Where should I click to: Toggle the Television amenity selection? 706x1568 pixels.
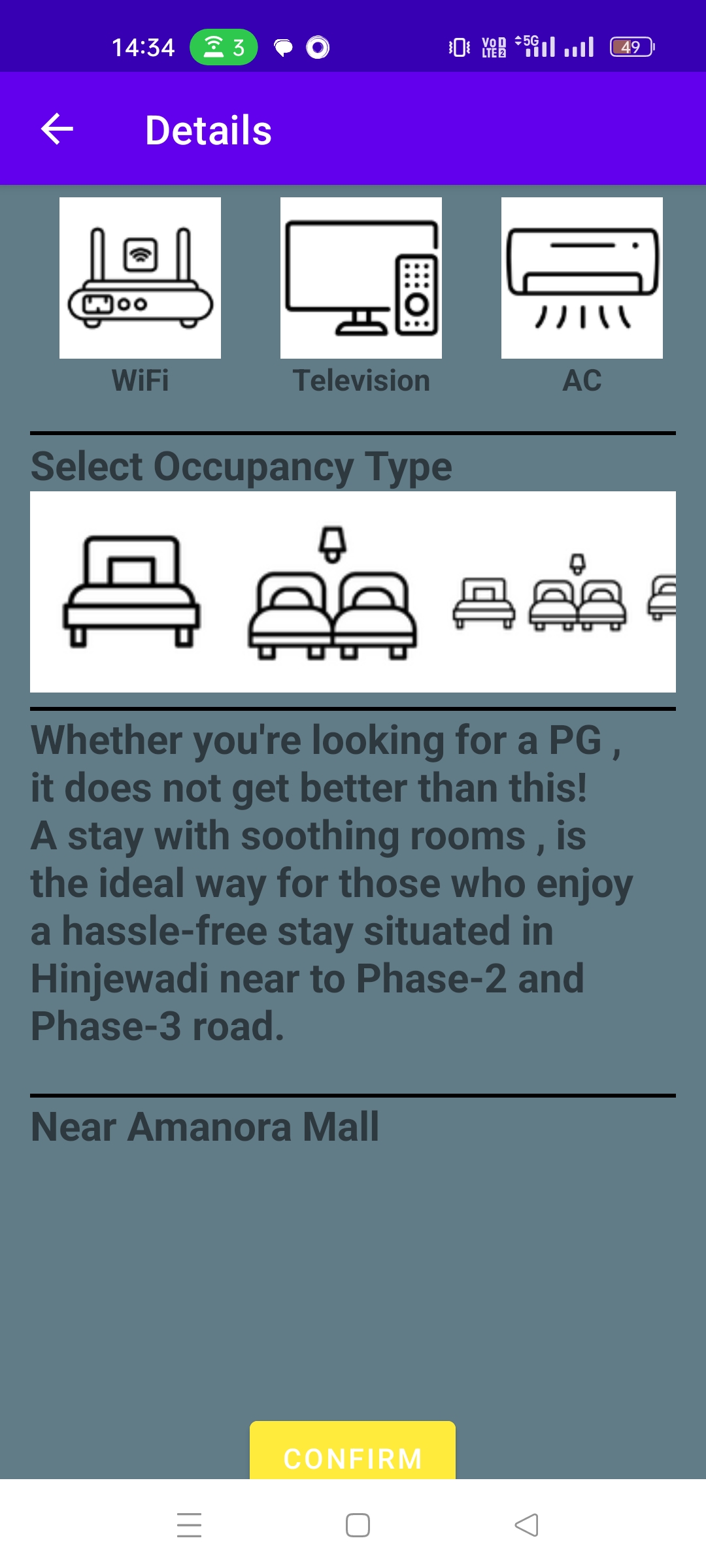tap(361, 278)
